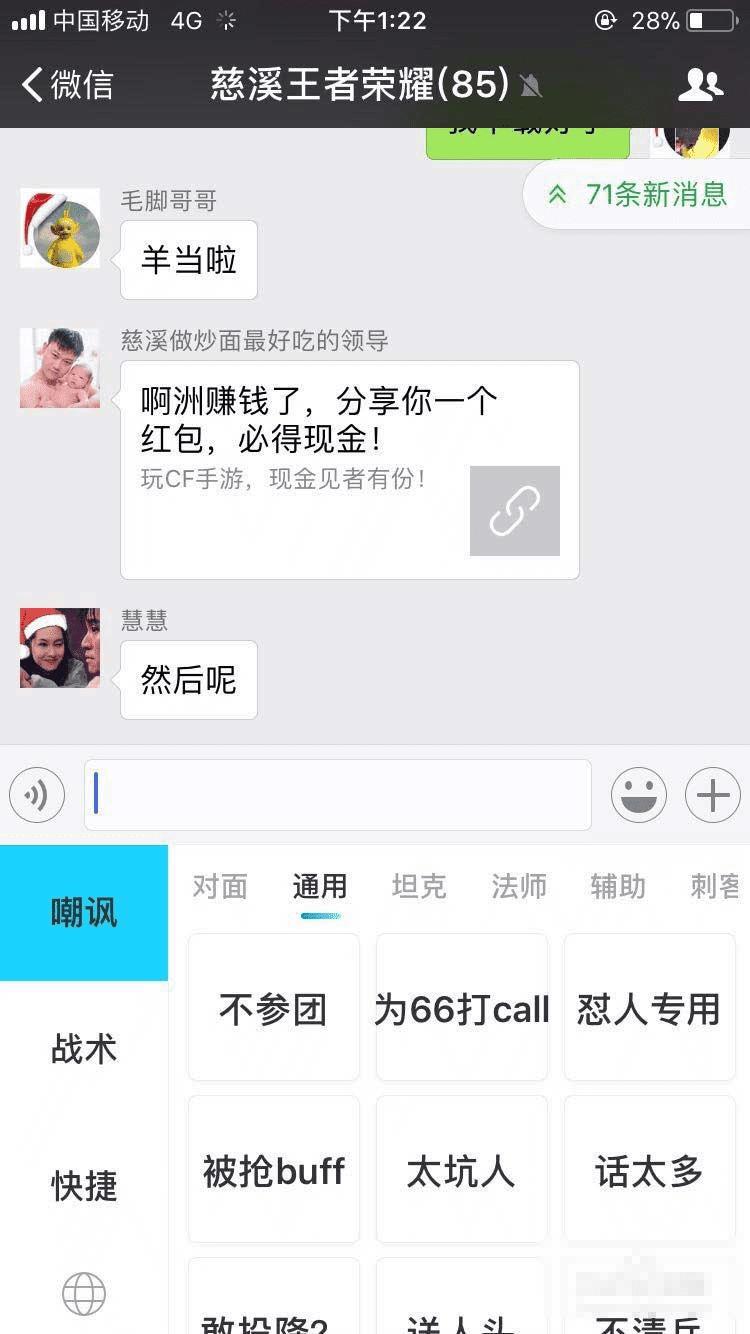Open the plus attachments menu
750x1334 pixels.
pyautogui.click(x=712, y=796)
